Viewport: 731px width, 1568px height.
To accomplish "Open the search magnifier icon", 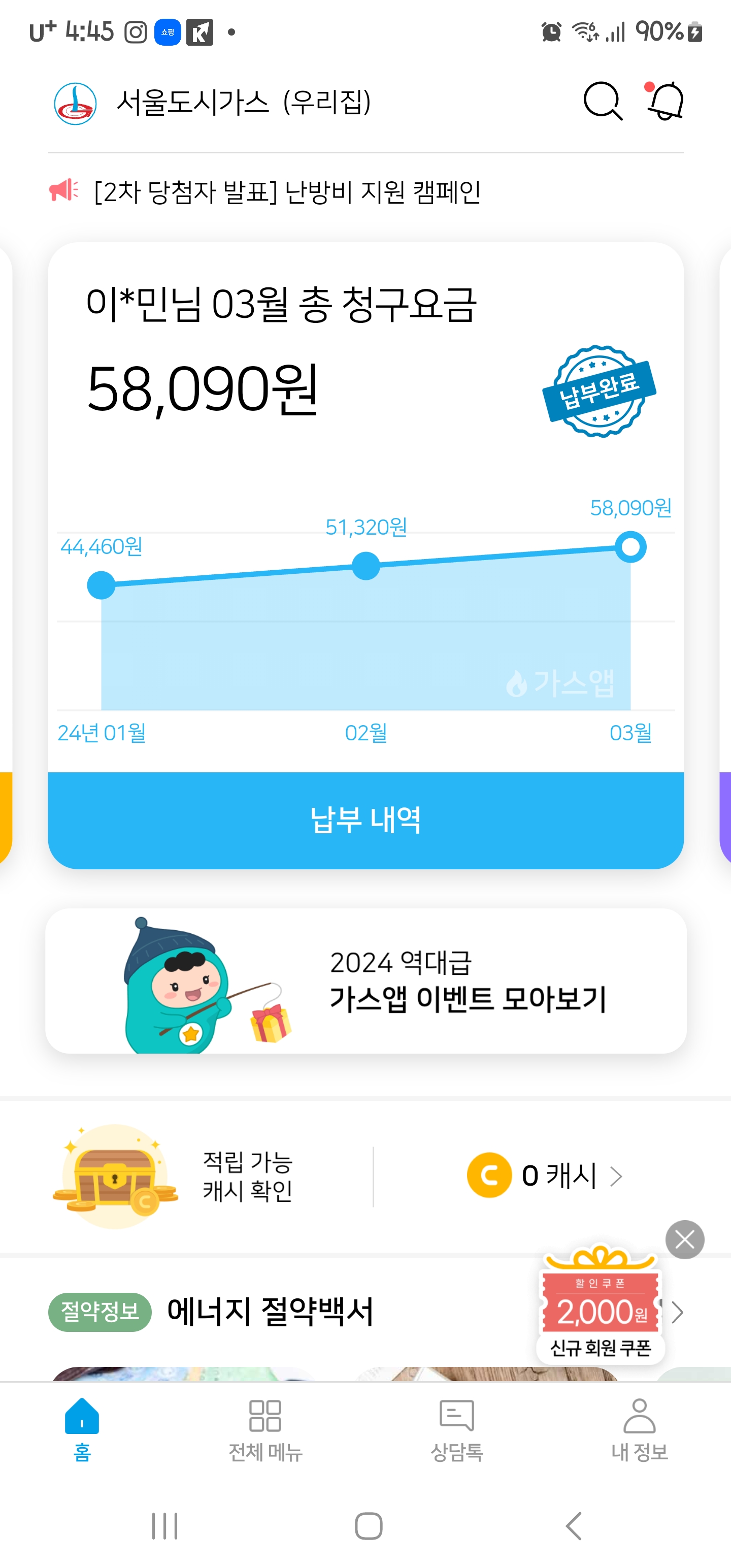I will [603, 102].
